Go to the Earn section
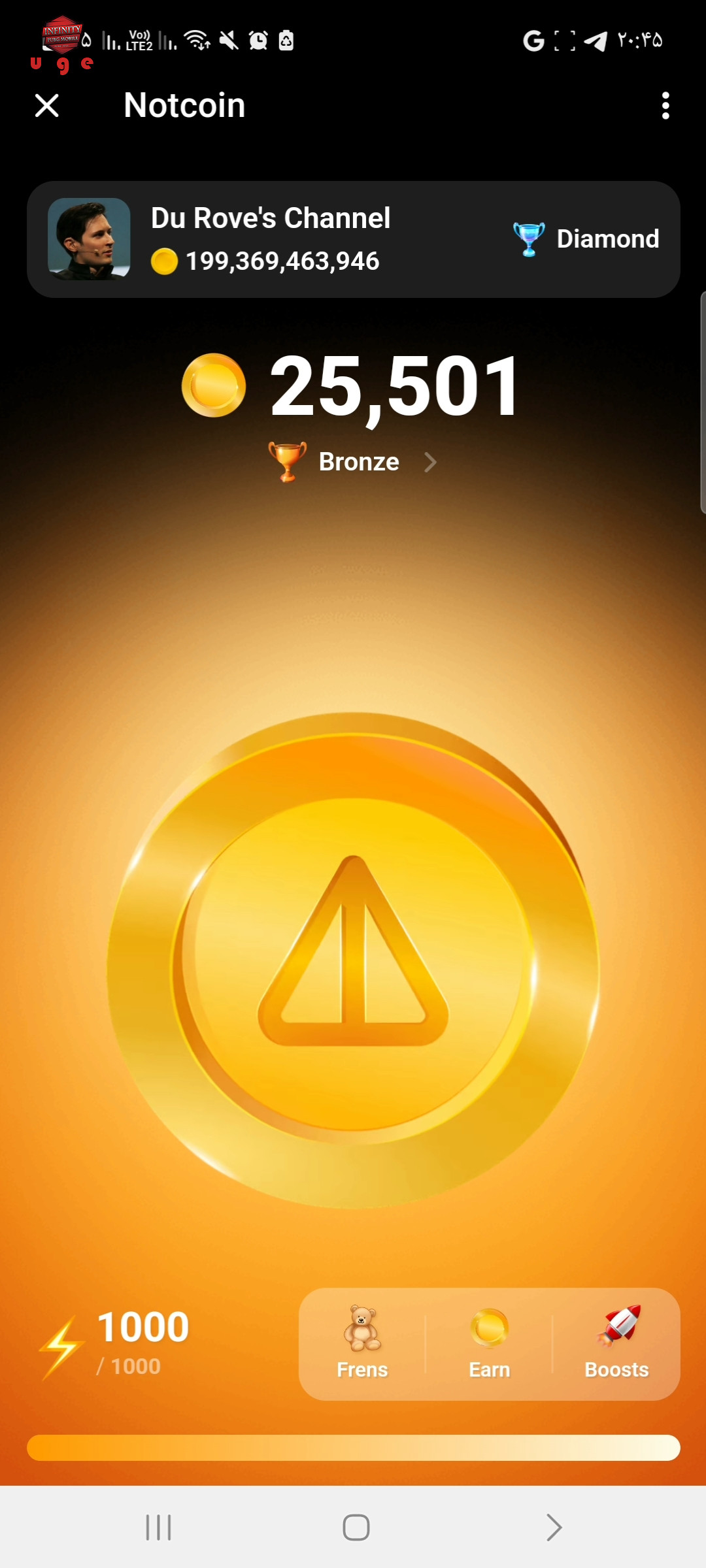706x1568 pixels. point(489,1343)
